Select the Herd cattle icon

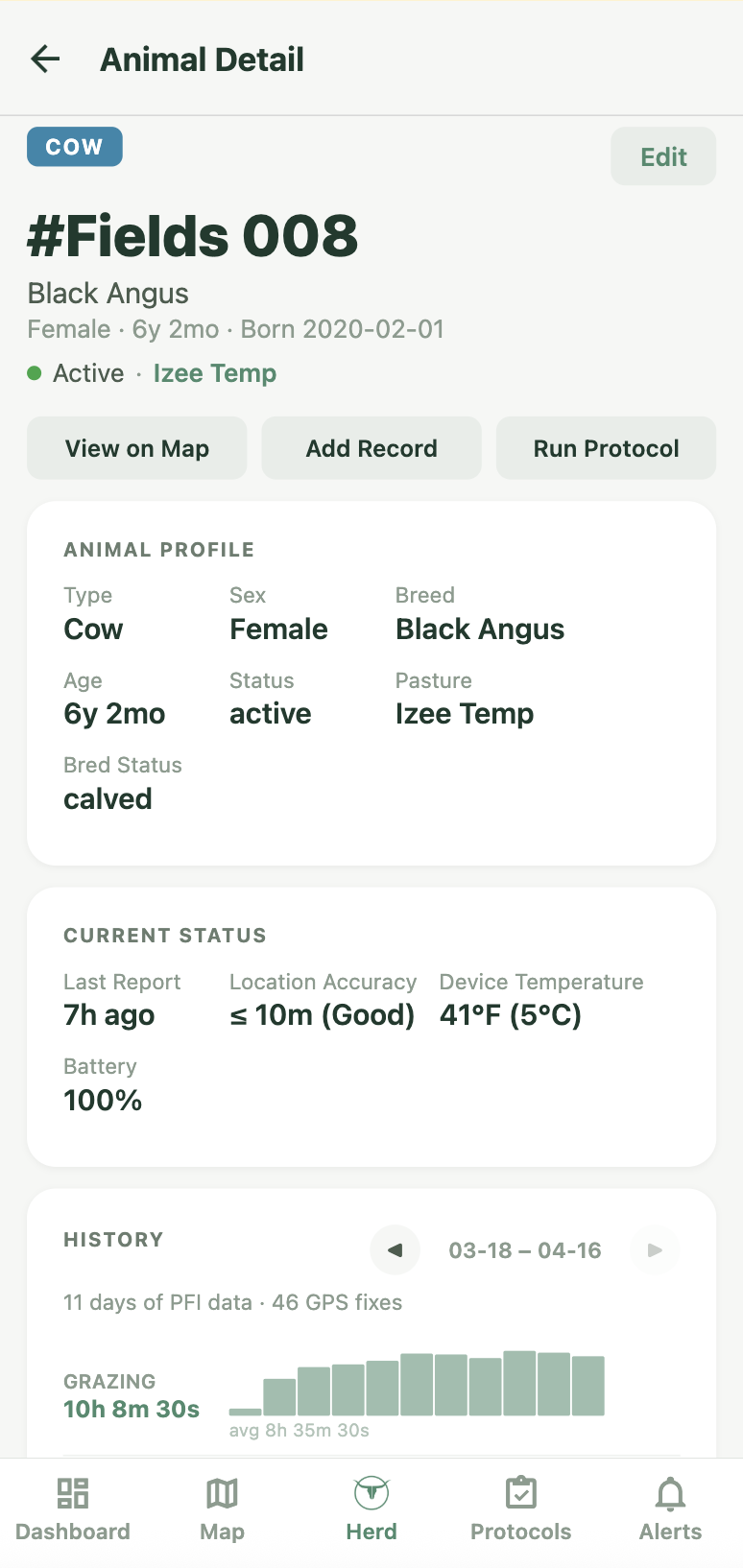click(371, 1493)
